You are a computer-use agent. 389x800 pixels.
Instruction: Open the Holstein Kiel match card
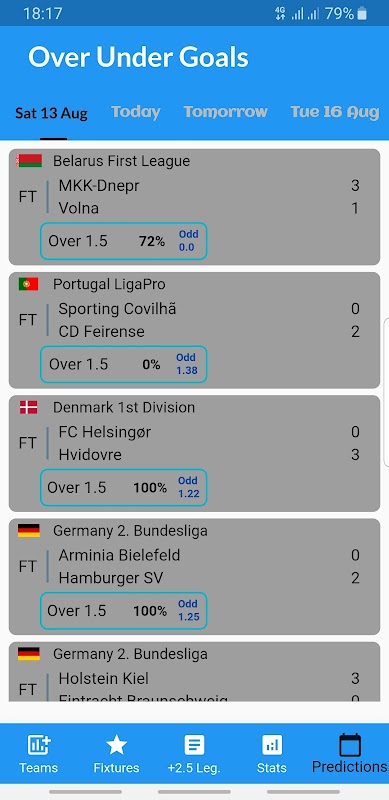point(194,671)
